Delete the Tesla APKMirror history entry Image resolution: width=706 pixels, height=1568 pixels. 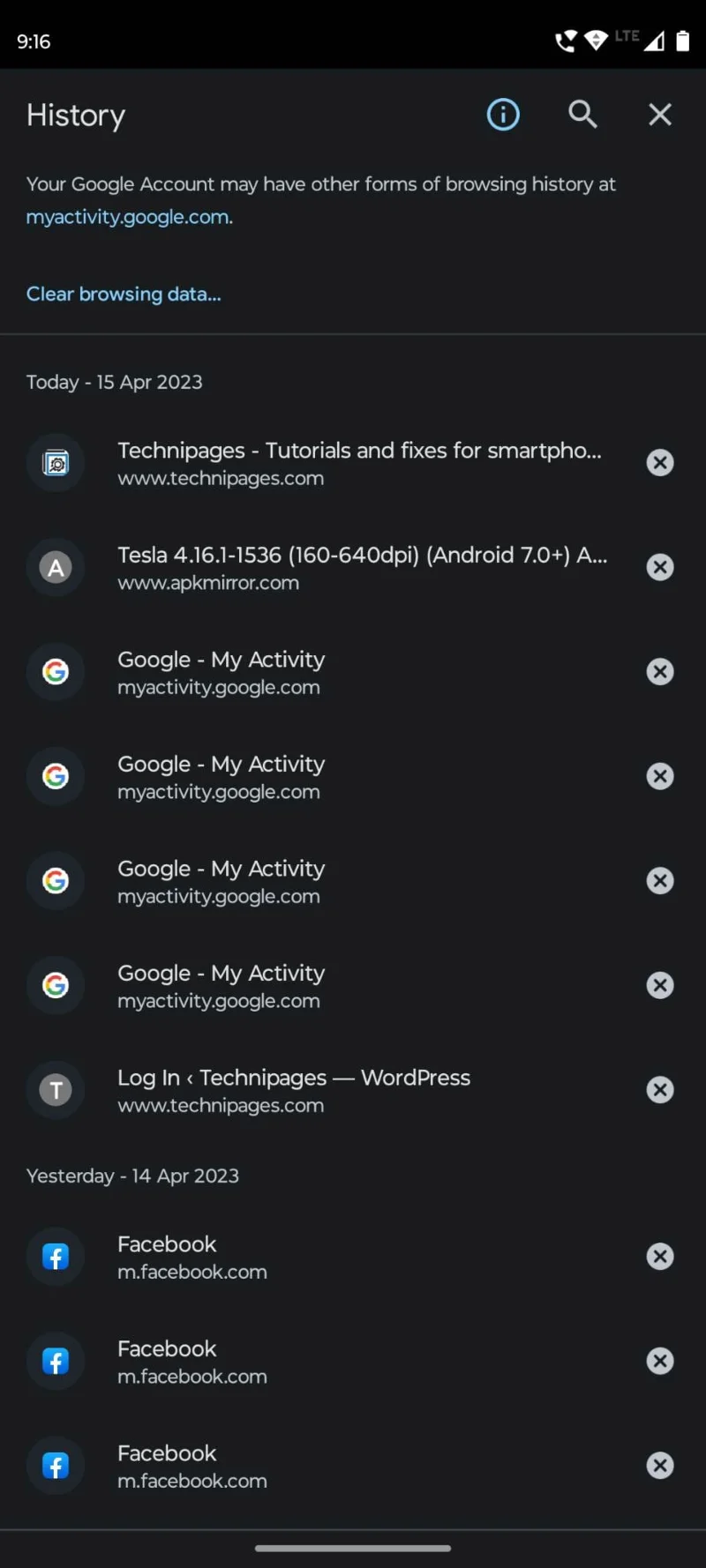click(x=659, y=567)
